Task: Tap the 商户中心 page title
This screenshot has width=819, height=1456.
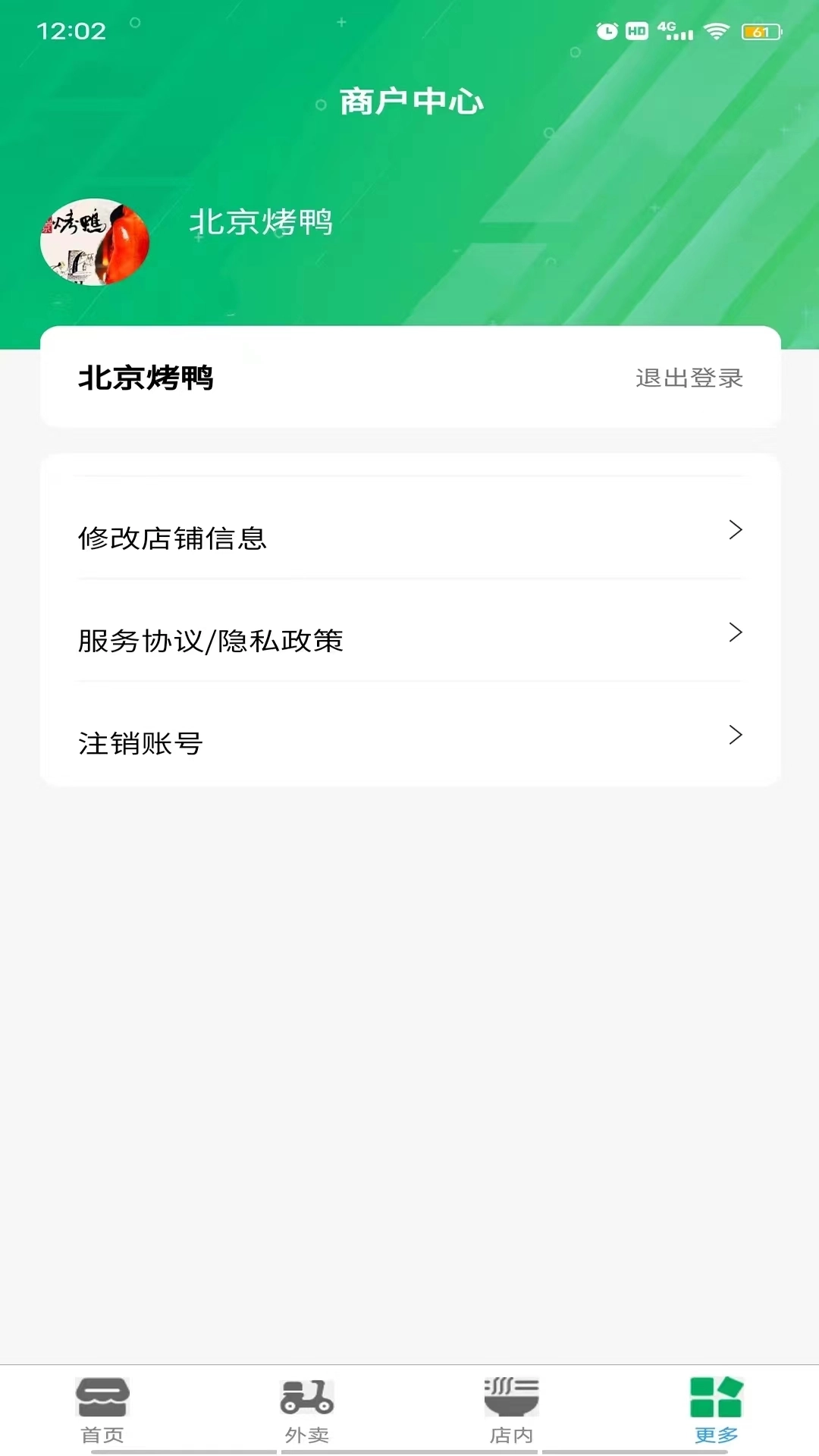Action: pyautogui.click(x=413, y=99)
